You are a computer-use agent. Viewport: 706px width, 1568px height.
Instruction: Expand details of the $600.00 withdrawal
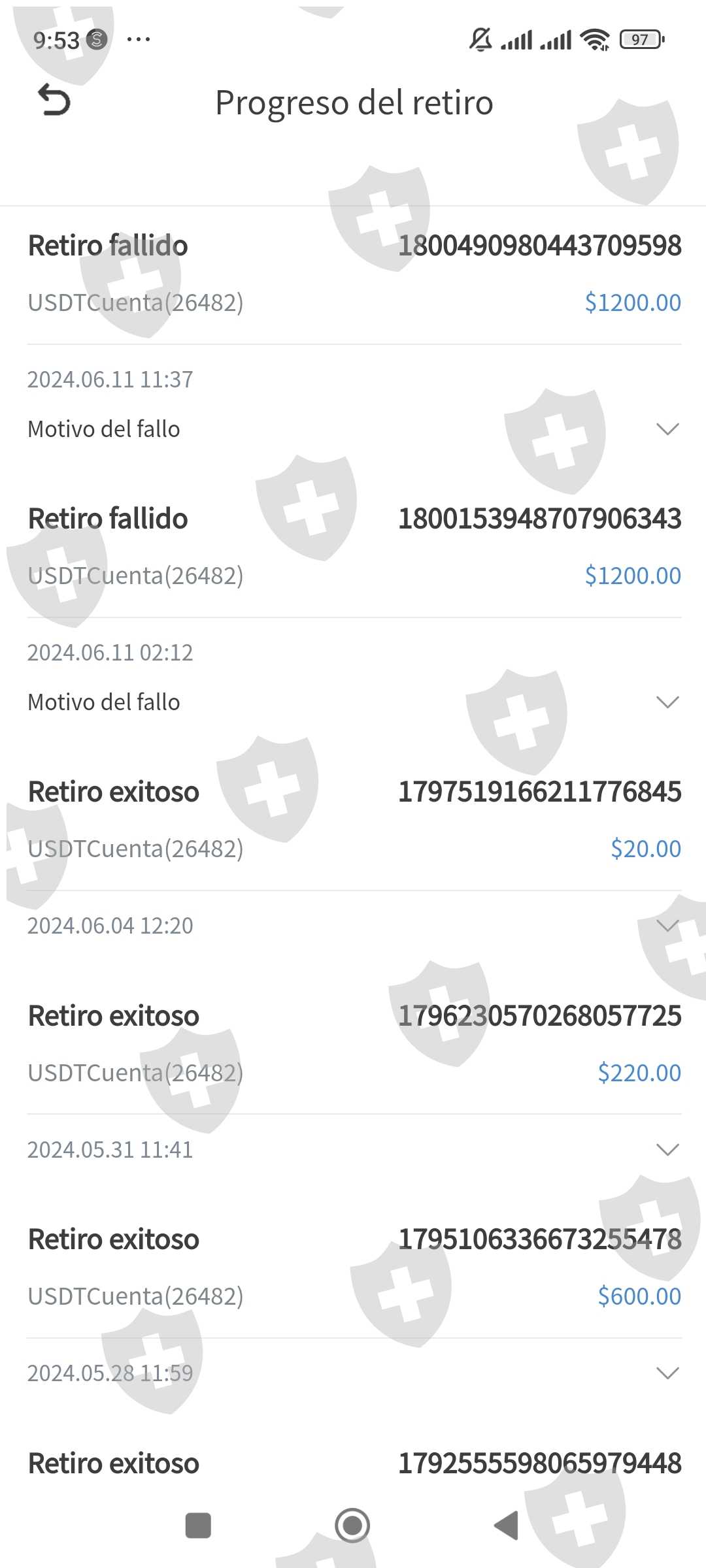667,1373
